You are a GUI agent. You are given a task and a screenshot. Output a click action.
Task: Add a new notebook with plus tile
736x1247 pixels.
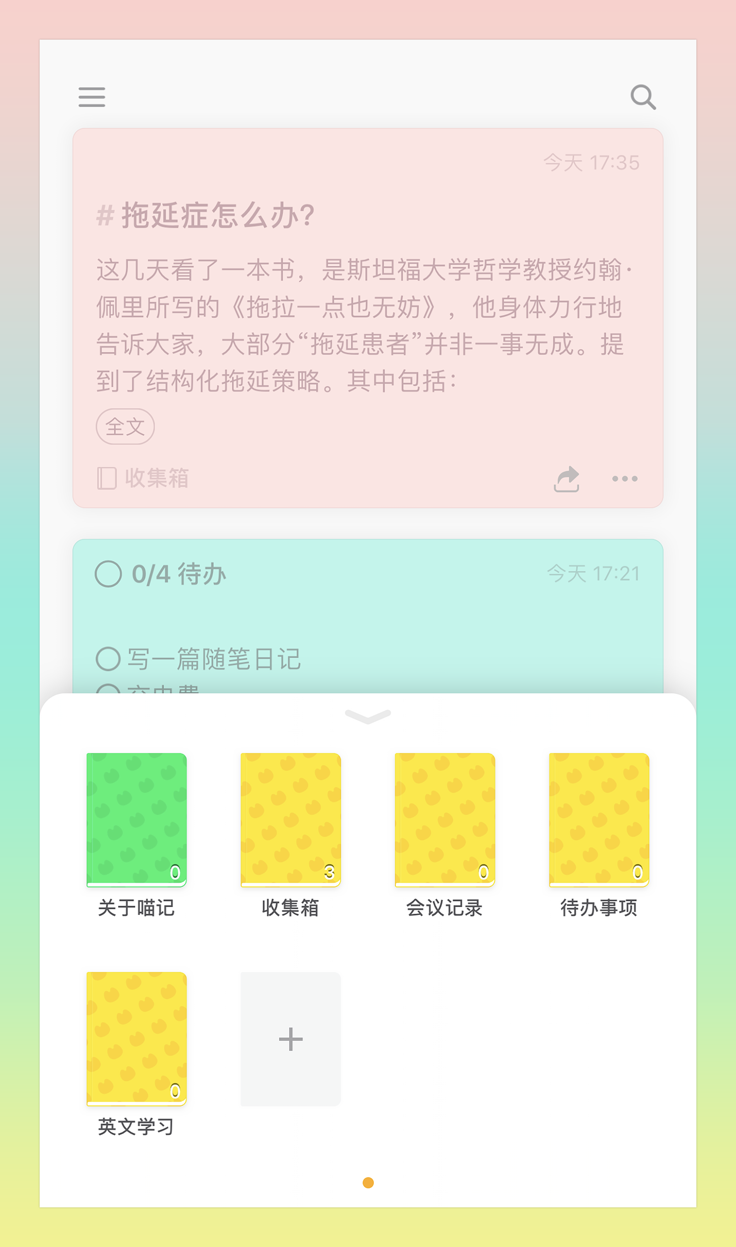click(x=291, y=1039)
